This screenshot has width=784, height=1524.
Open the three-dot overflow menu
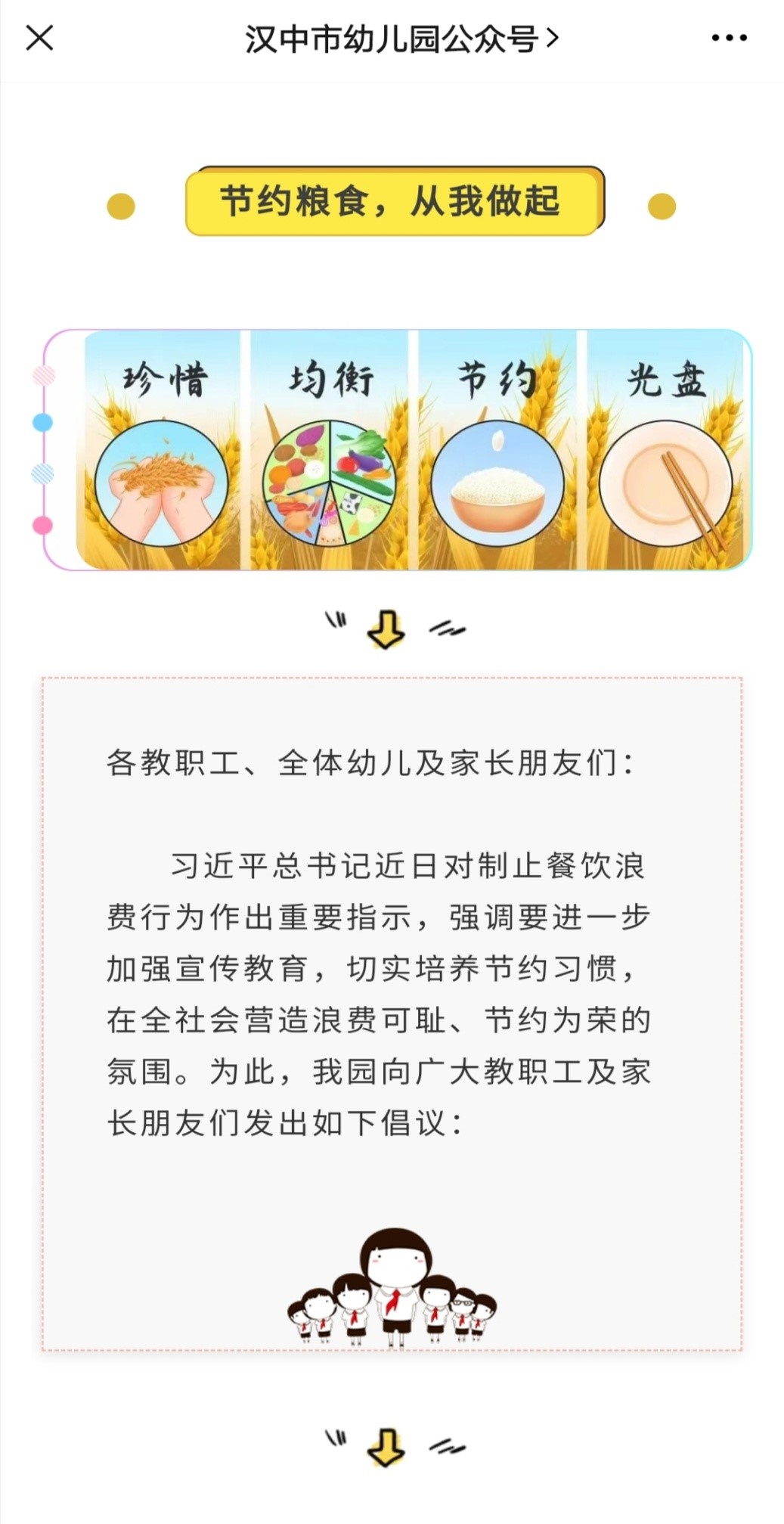[729, 38]
